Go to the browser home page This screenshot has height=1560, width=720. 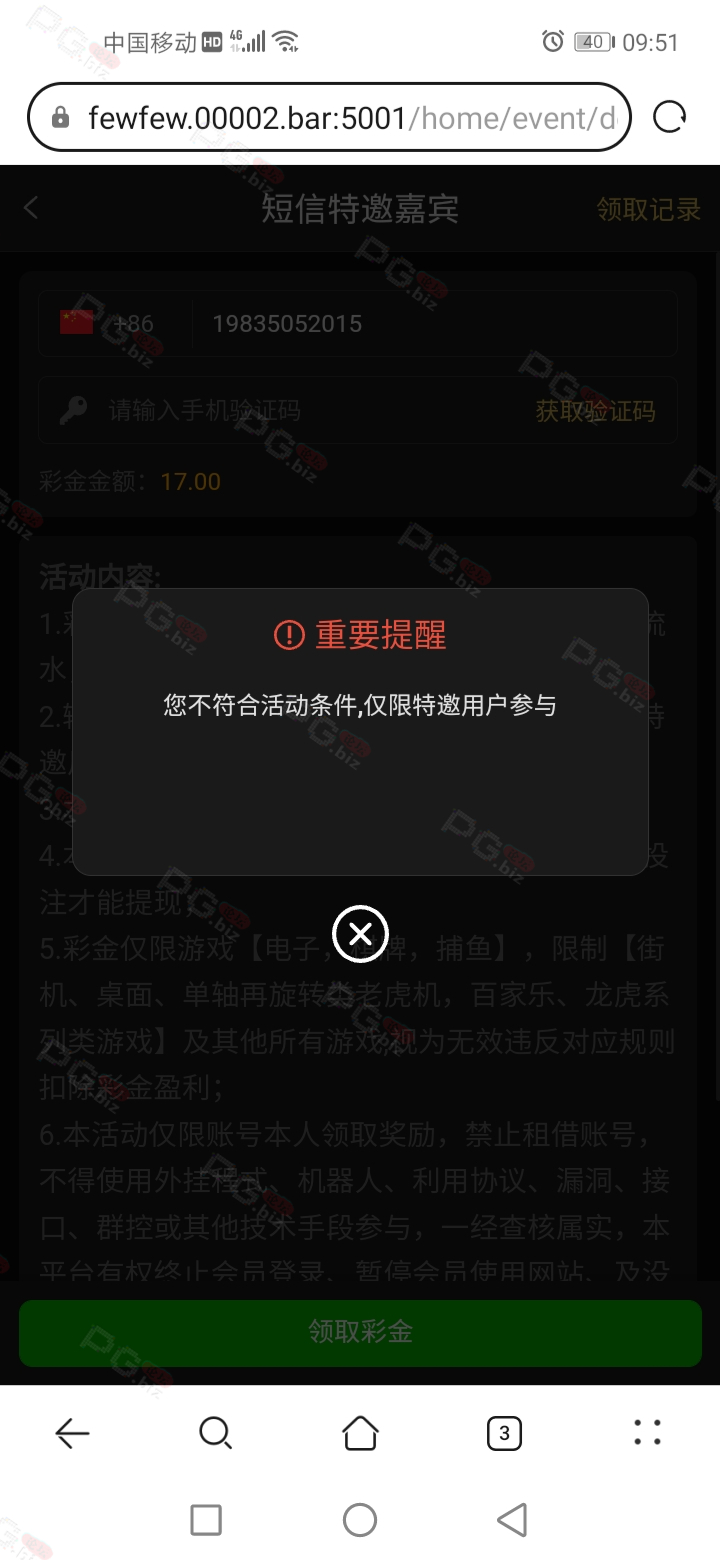[360, 1434]
